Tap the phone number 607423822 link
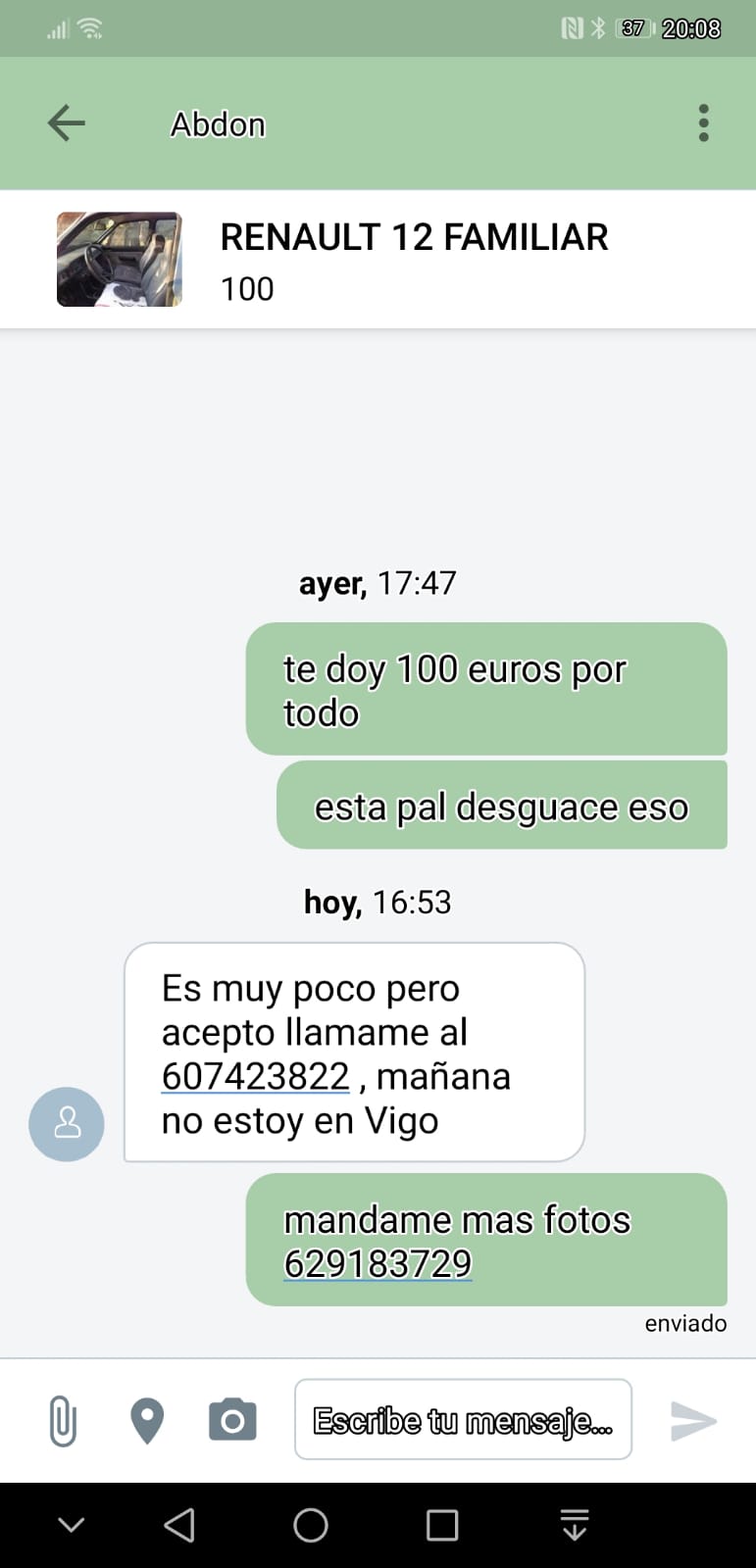The height and width of the screenshot is (1568, 756). click(x=256, y=1077)
